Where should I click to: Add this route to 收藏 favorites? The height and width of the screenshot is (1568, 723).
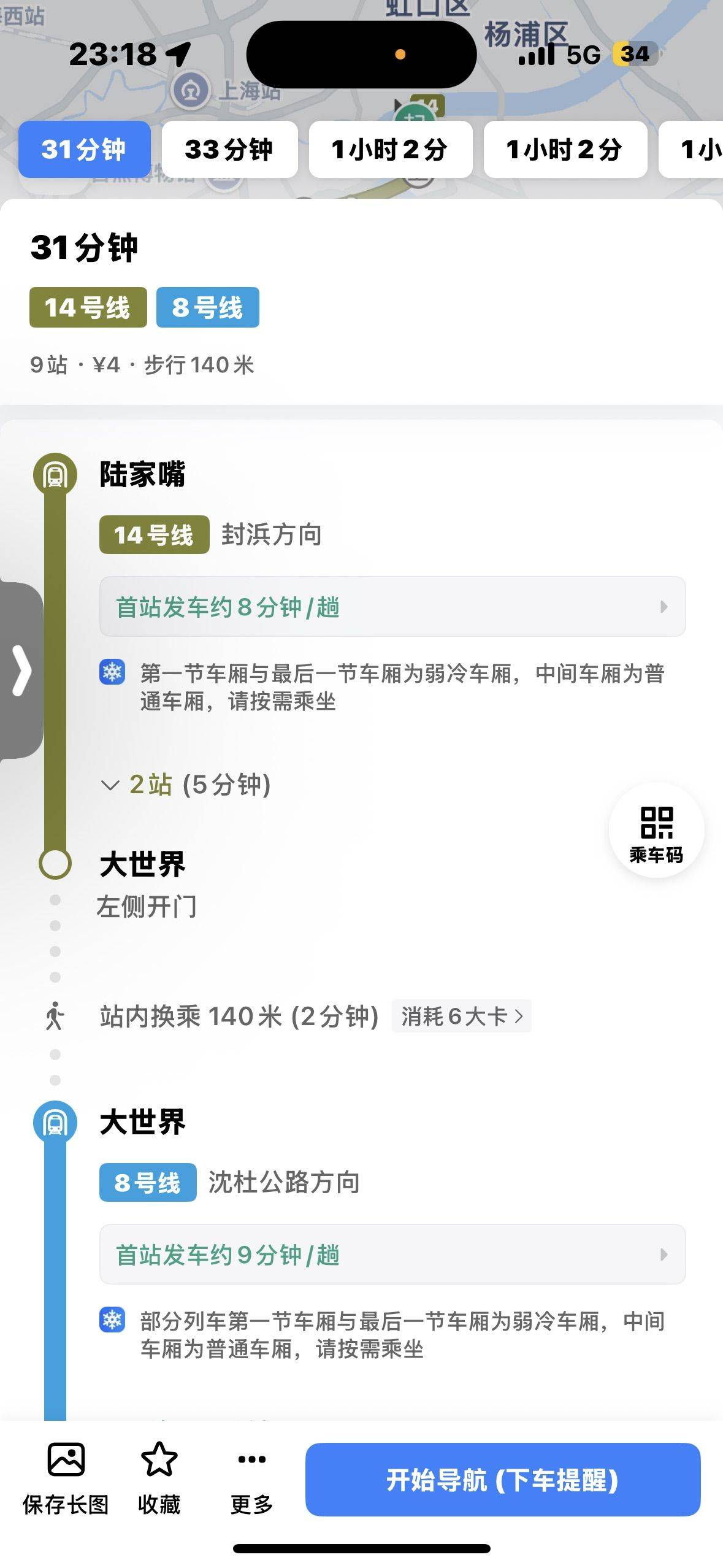coord(159,1479)
